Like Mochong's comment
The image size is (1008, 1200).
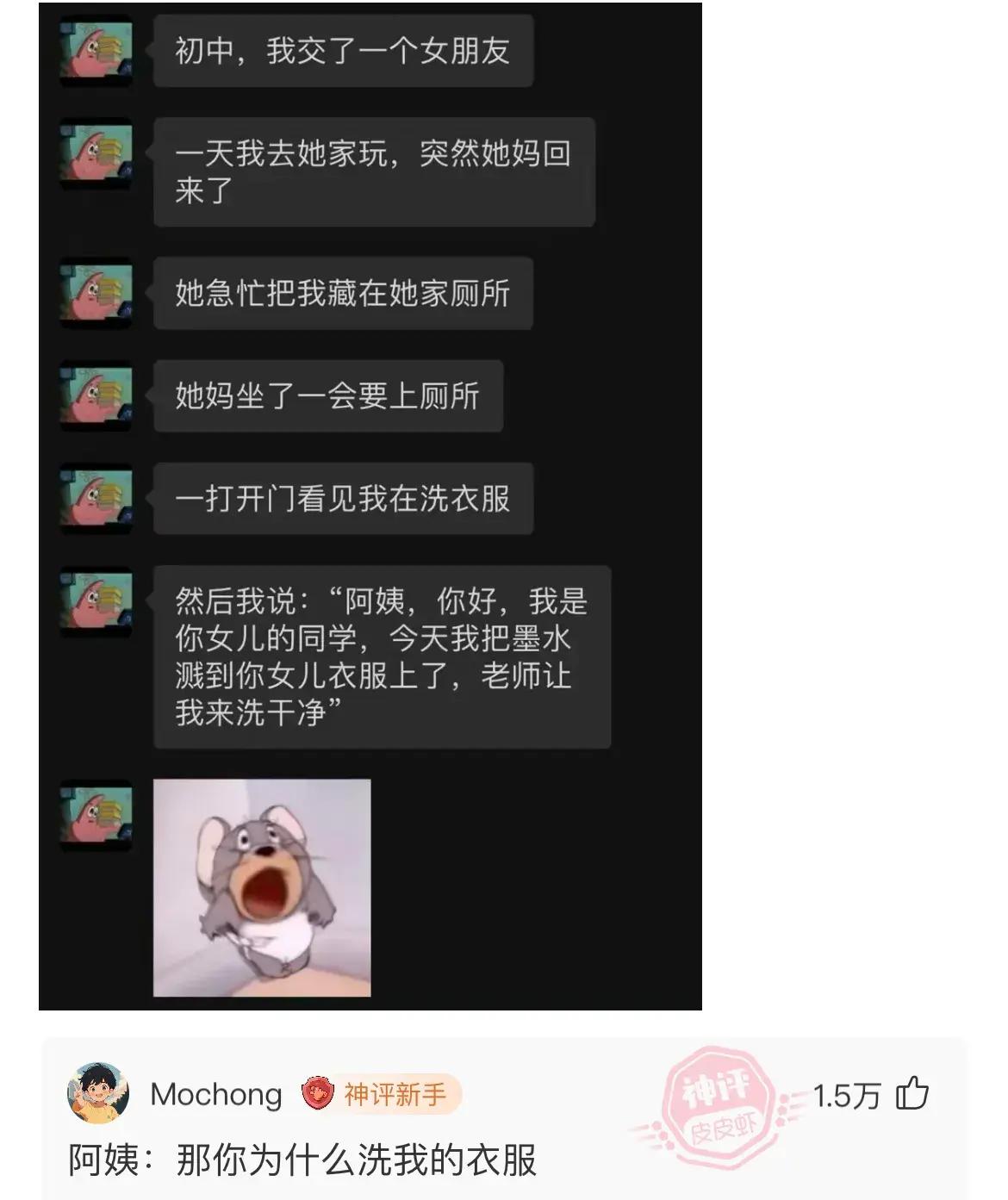[x=912, y=1094]
